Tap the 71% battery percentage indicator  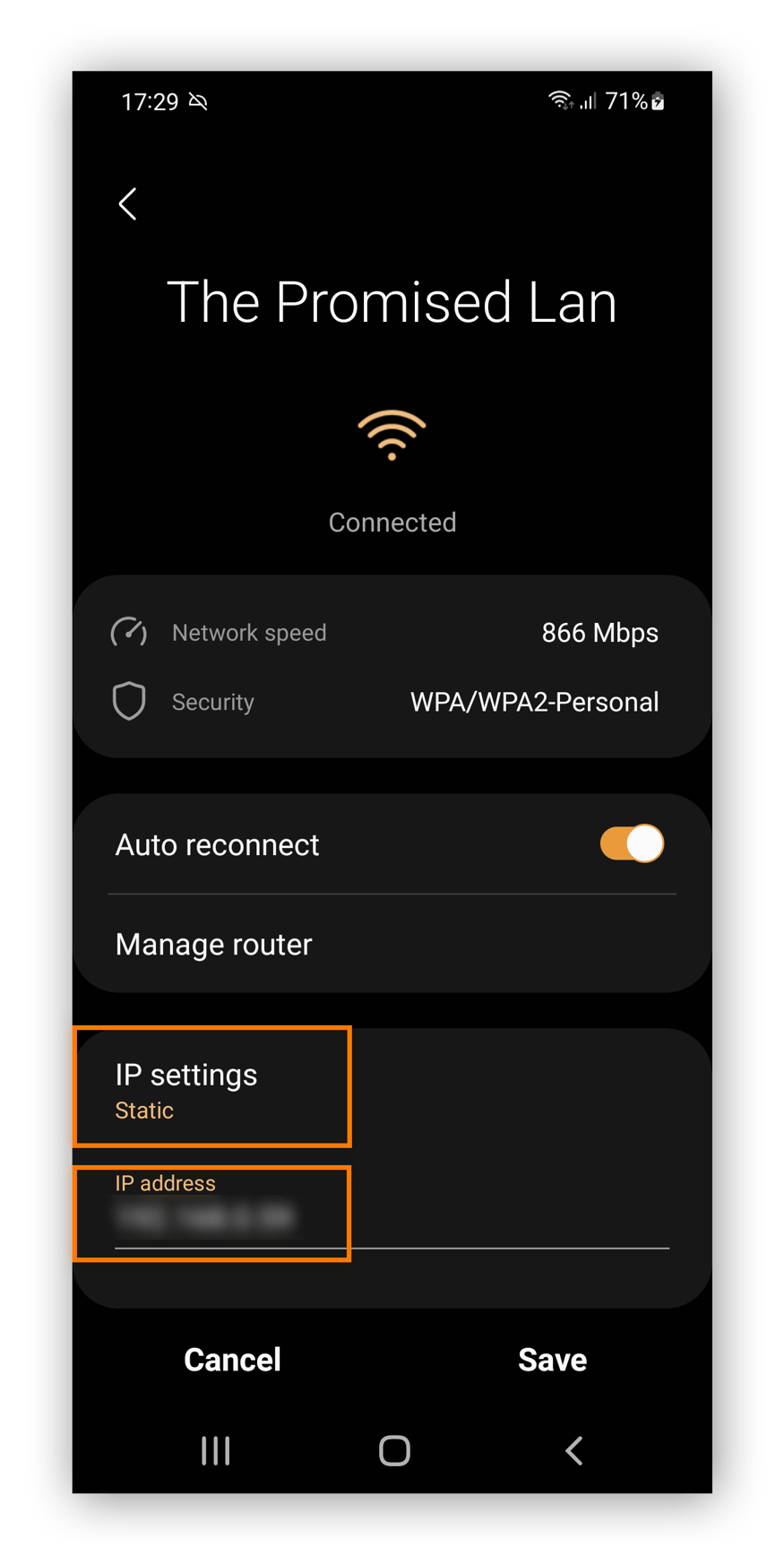pos(626,100)
